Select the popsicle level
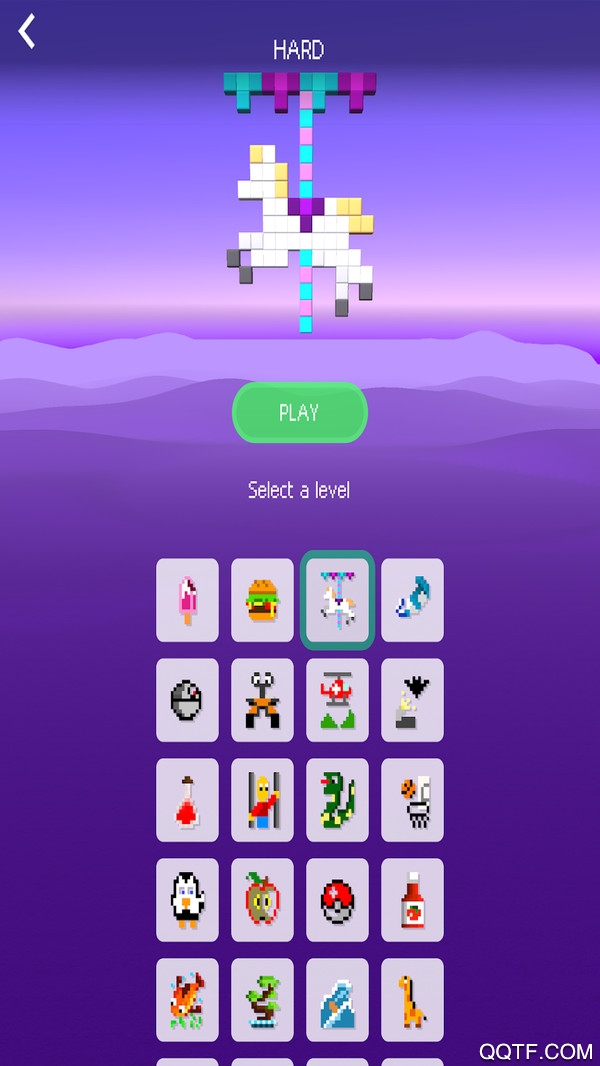The image size is (600, 1066). click(x=187, y=600)
